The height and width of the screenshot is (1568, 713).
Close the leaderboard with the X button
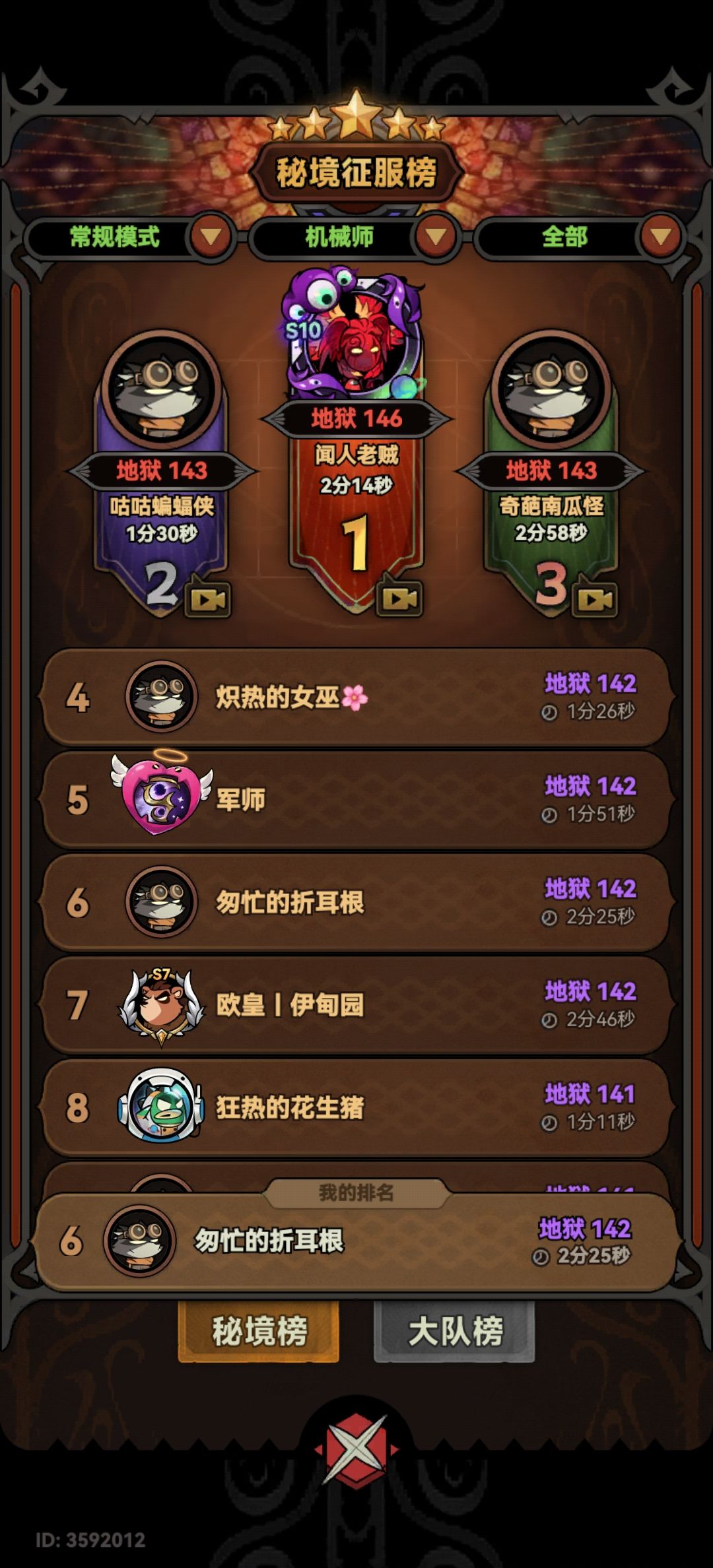356,1449
